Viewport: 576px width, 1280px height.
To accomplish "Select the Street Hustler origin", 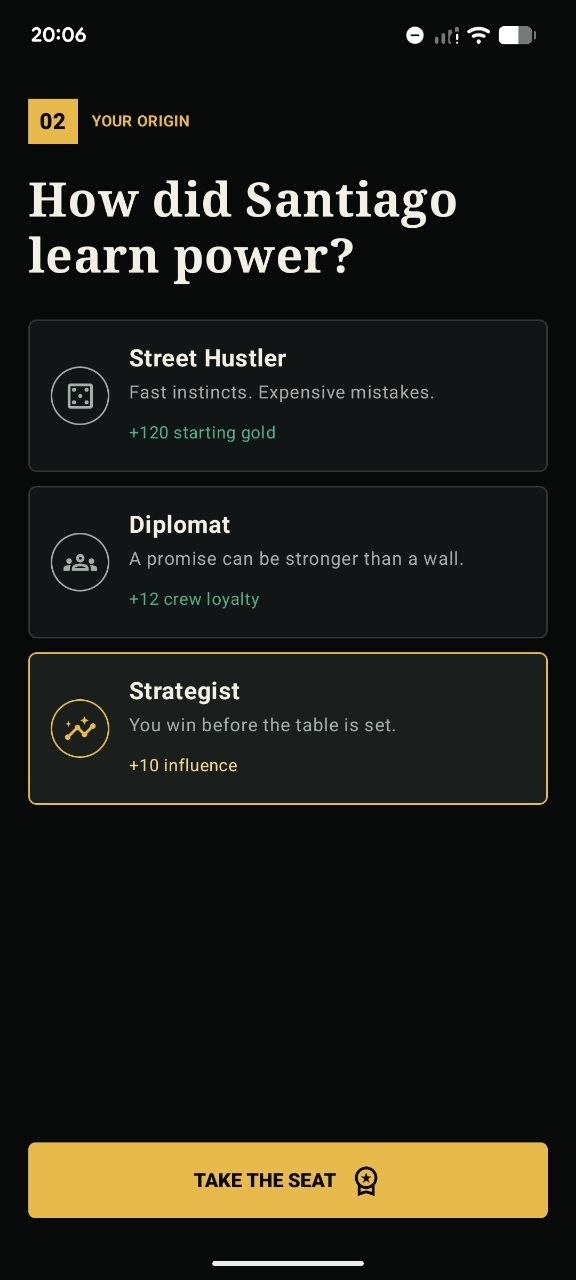I will pos(288,395).
